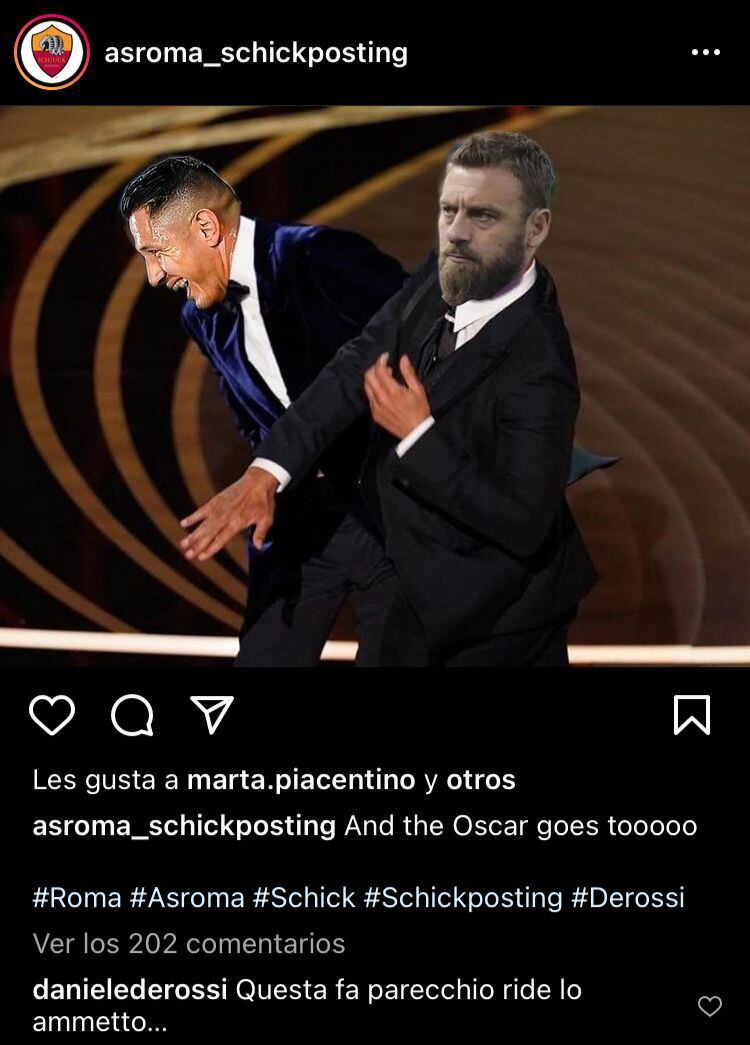Share the post via the paper plane icon

[211, 715]
